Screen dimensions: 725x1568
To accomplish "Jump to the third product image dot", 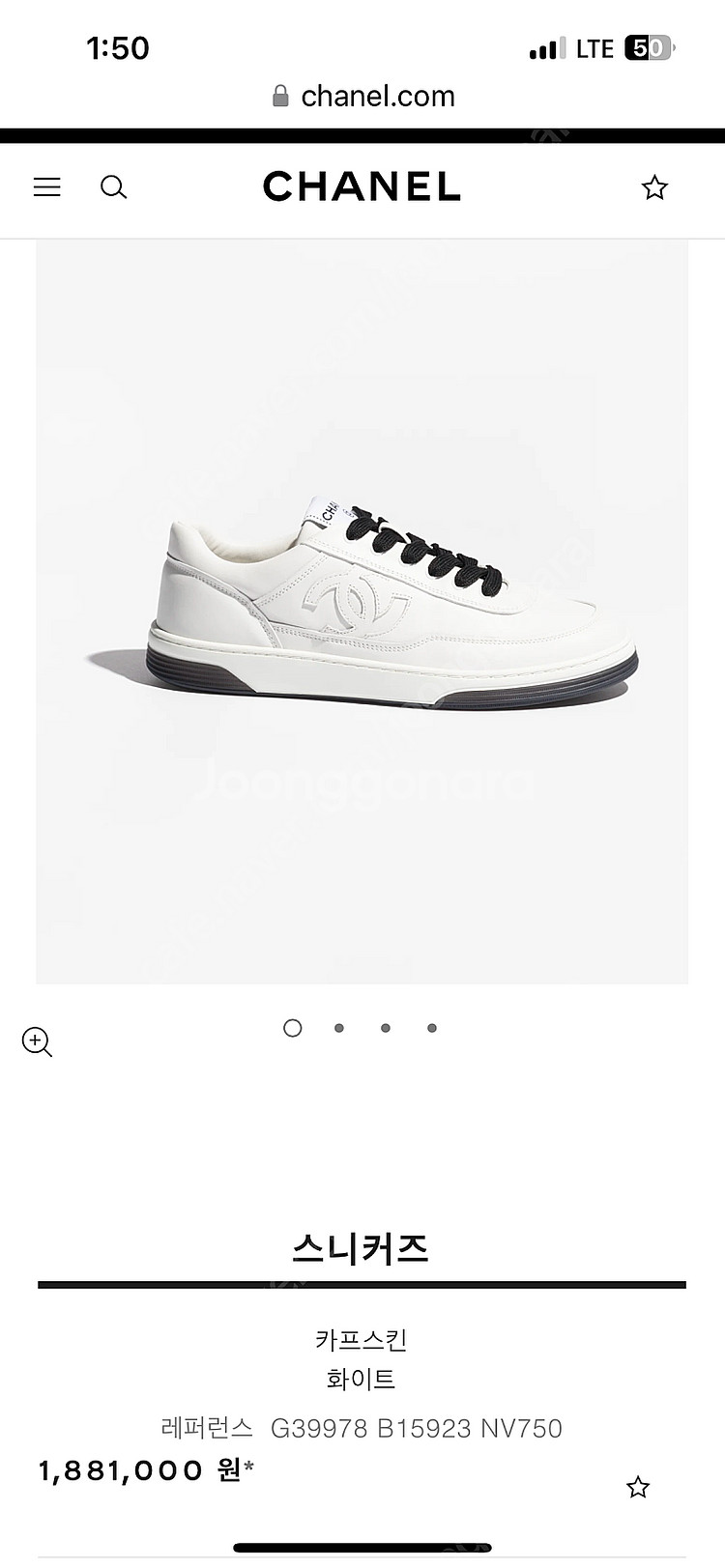I will [x=386, y=1028].
